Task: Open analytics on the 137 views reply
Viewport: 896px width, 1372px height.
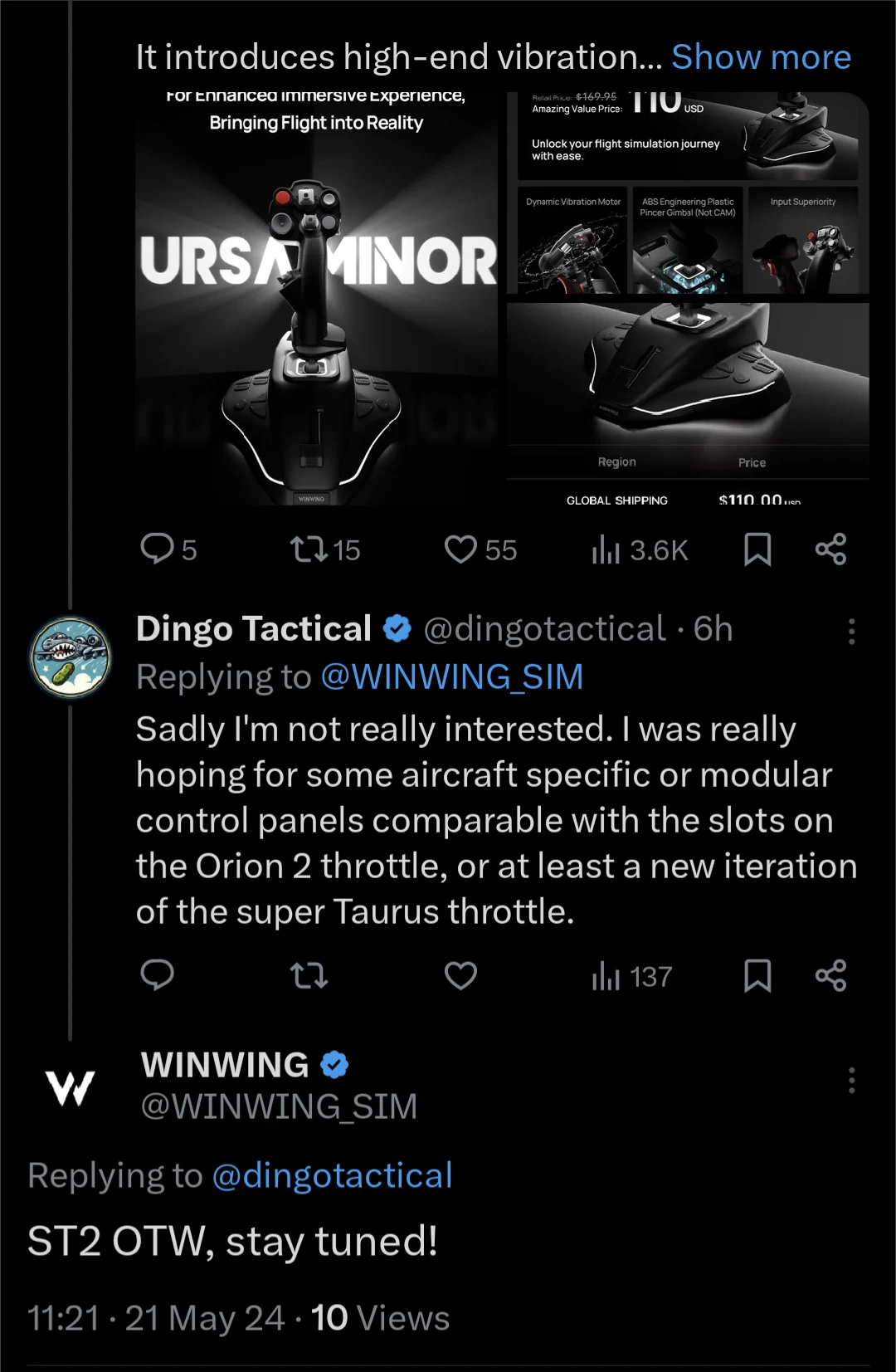Action: point(632,976)
